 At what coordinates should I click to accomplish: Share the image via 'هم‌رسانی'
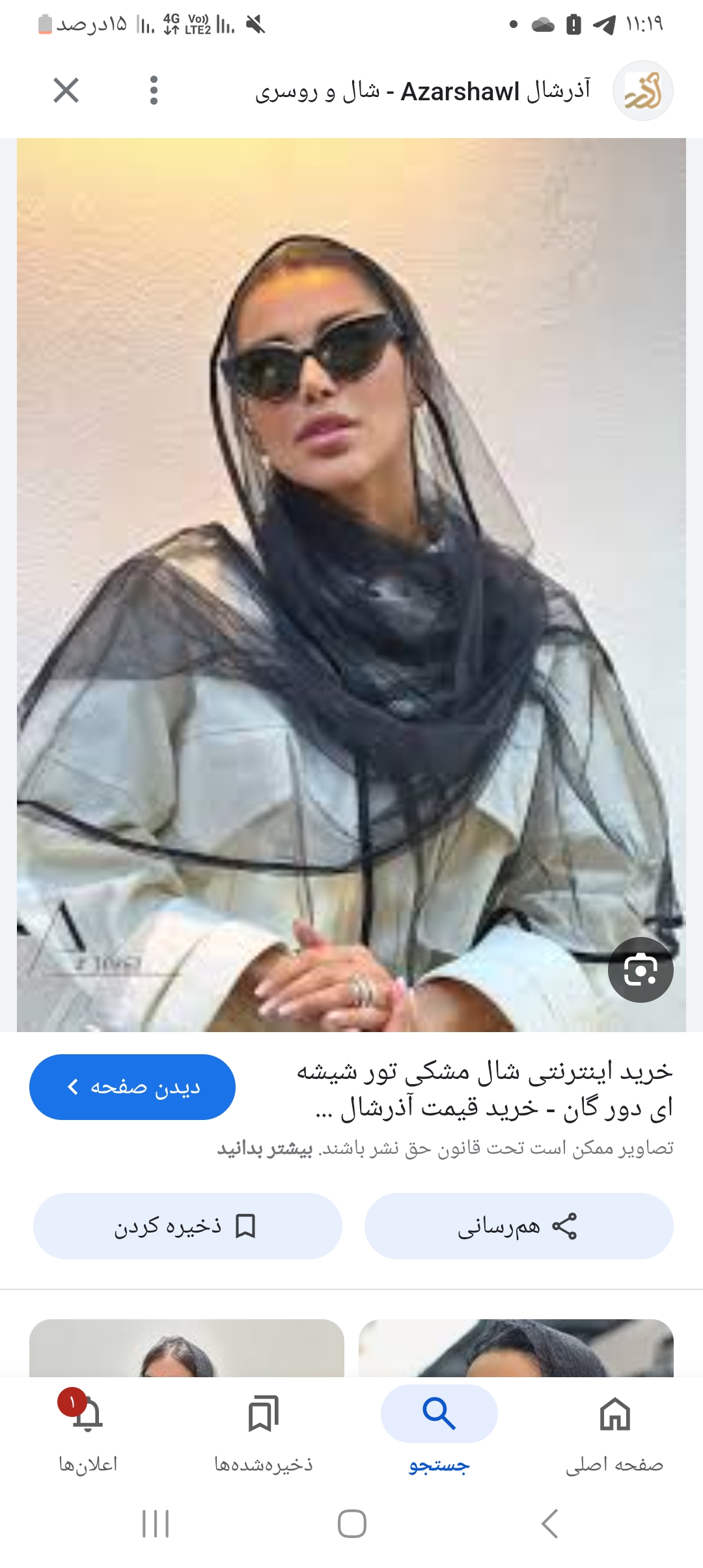click(518, 1226)
